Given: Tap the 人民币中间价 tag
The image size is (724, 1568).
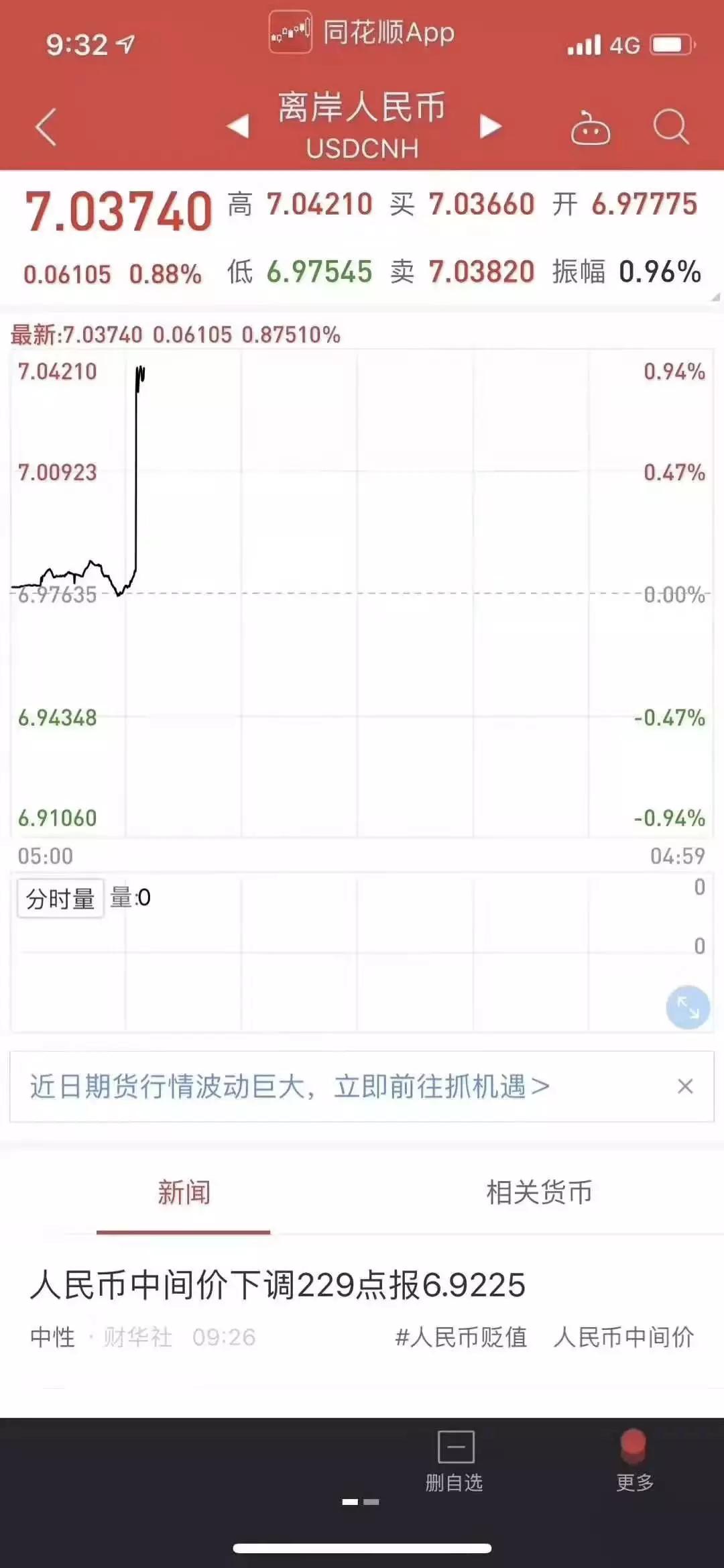Looking at the screenshot, I should point(623,1337).
